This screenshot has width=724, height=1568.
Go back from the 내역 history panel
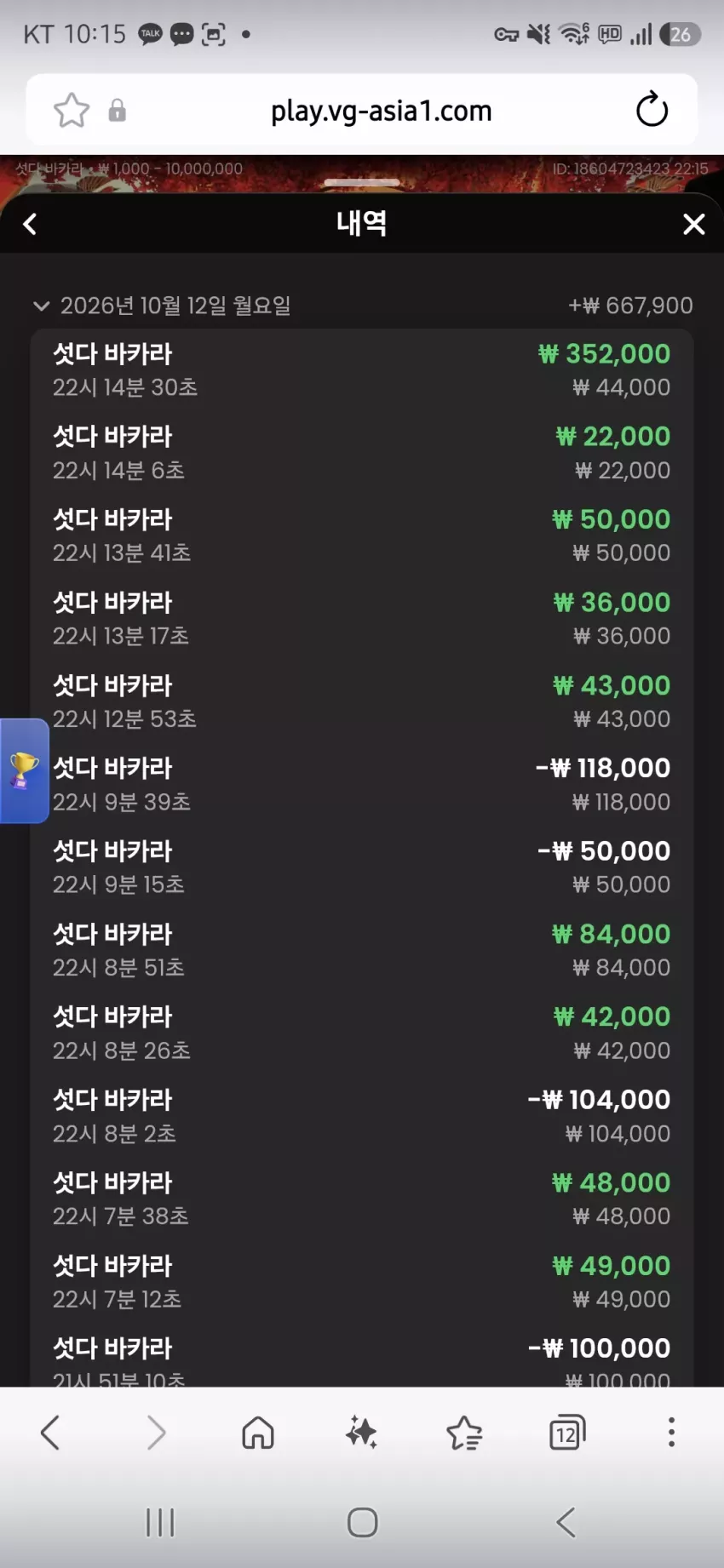pyautogui.click(x=30, y=224)
